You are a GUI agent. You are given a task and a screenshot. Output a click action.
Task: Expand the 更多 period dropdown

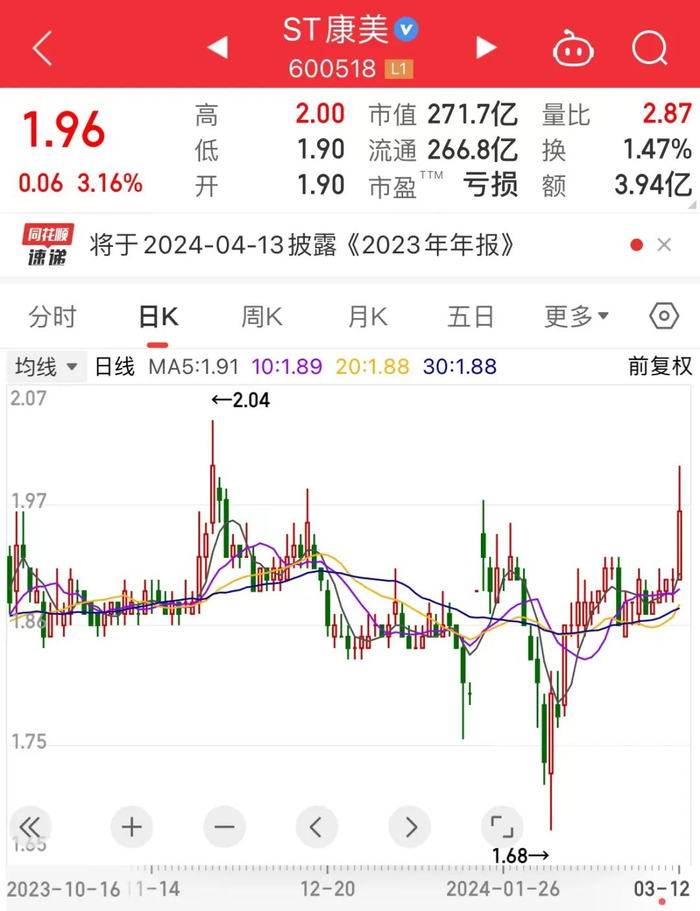coord(576,317)
